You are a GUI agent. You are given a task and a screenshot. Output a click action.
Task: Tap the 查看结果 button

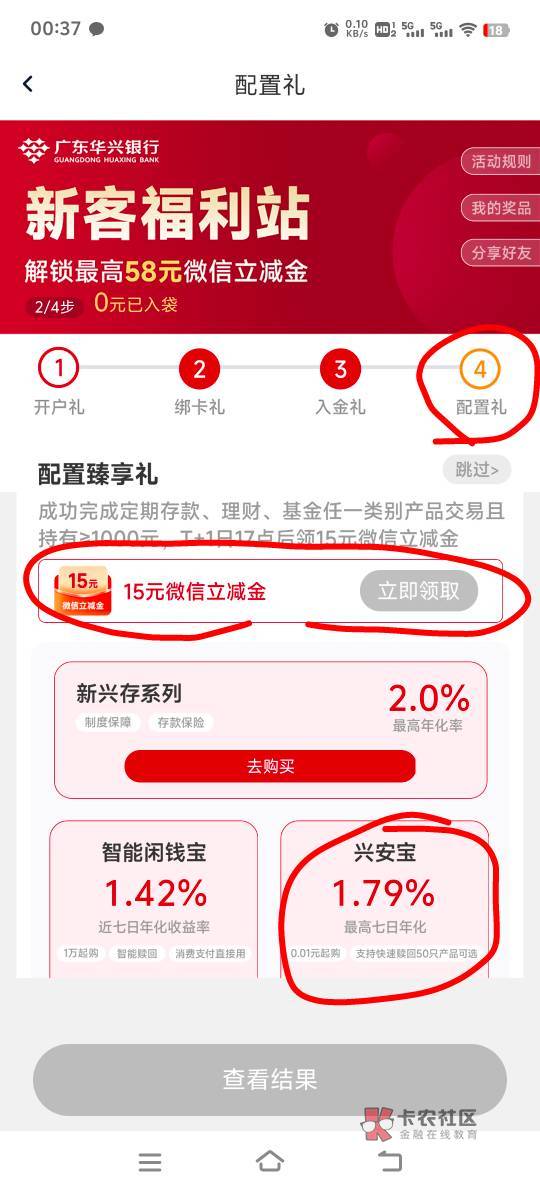(x=270, y=1080)
